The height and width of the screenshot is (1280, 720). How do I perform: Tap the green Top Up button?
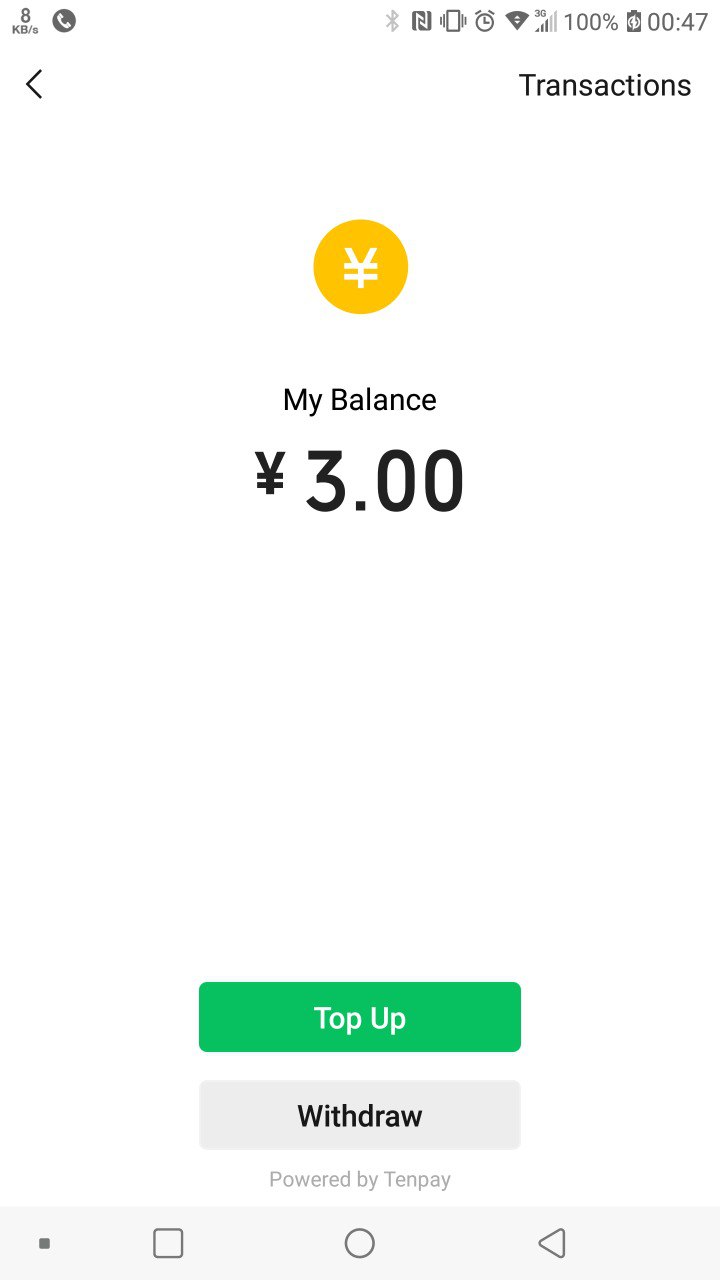pos(360,1017)
